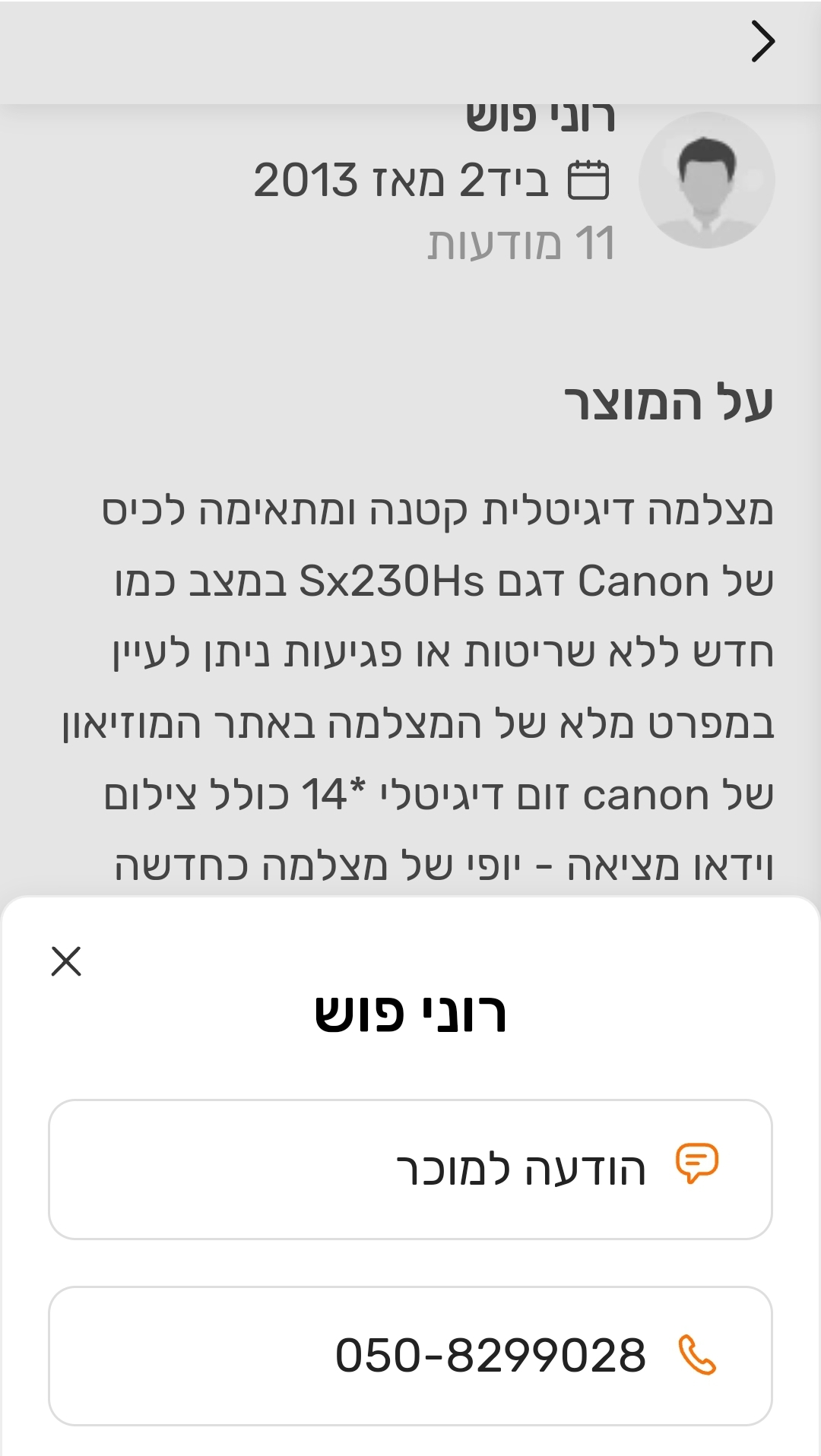Go back using the top arrow

coord(762,42)
